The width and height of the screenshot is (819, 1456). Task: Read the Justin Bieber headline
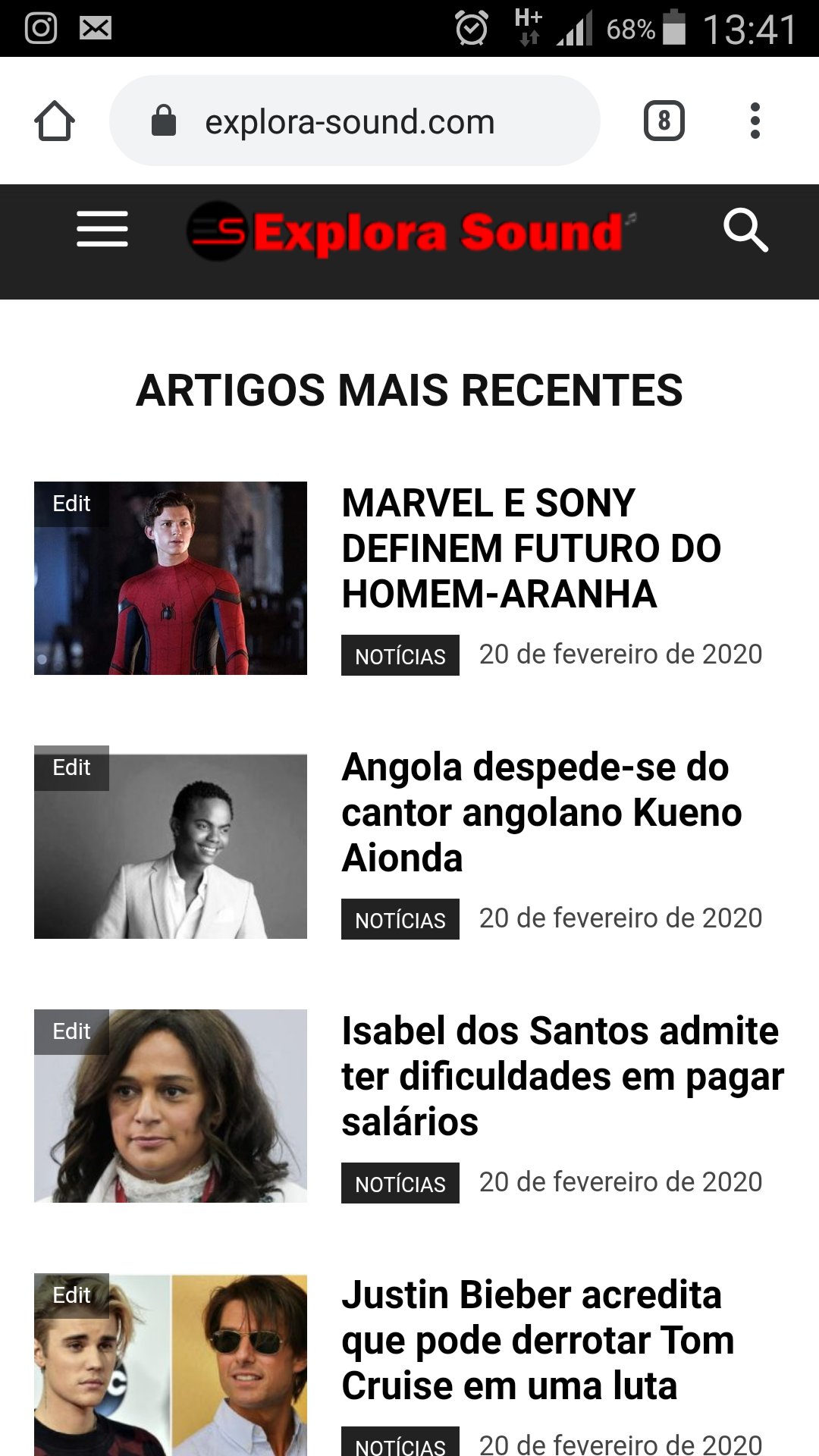click(x=537, y=1340)
